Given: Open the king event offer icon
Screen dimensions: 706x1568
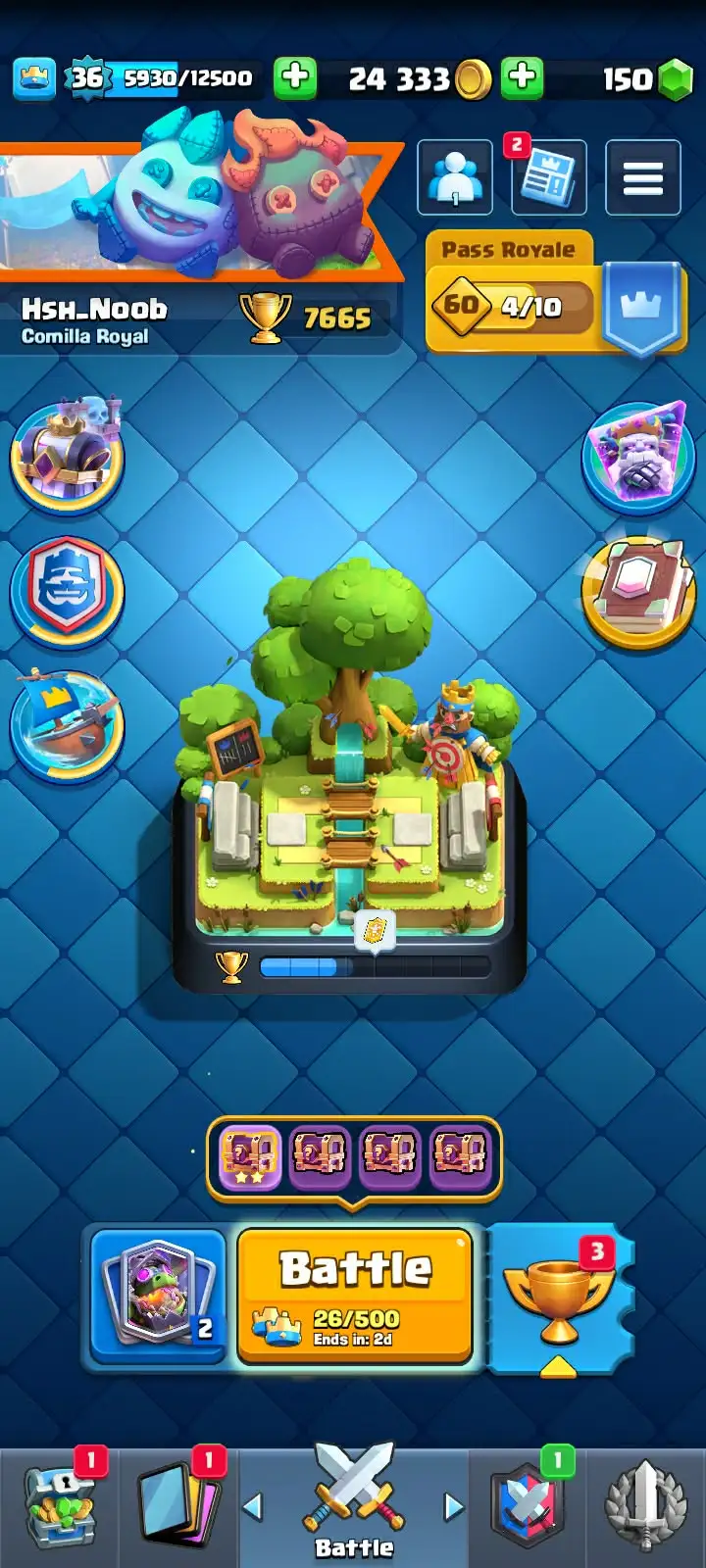Looking at the screenshot, I should pos(638,456).
